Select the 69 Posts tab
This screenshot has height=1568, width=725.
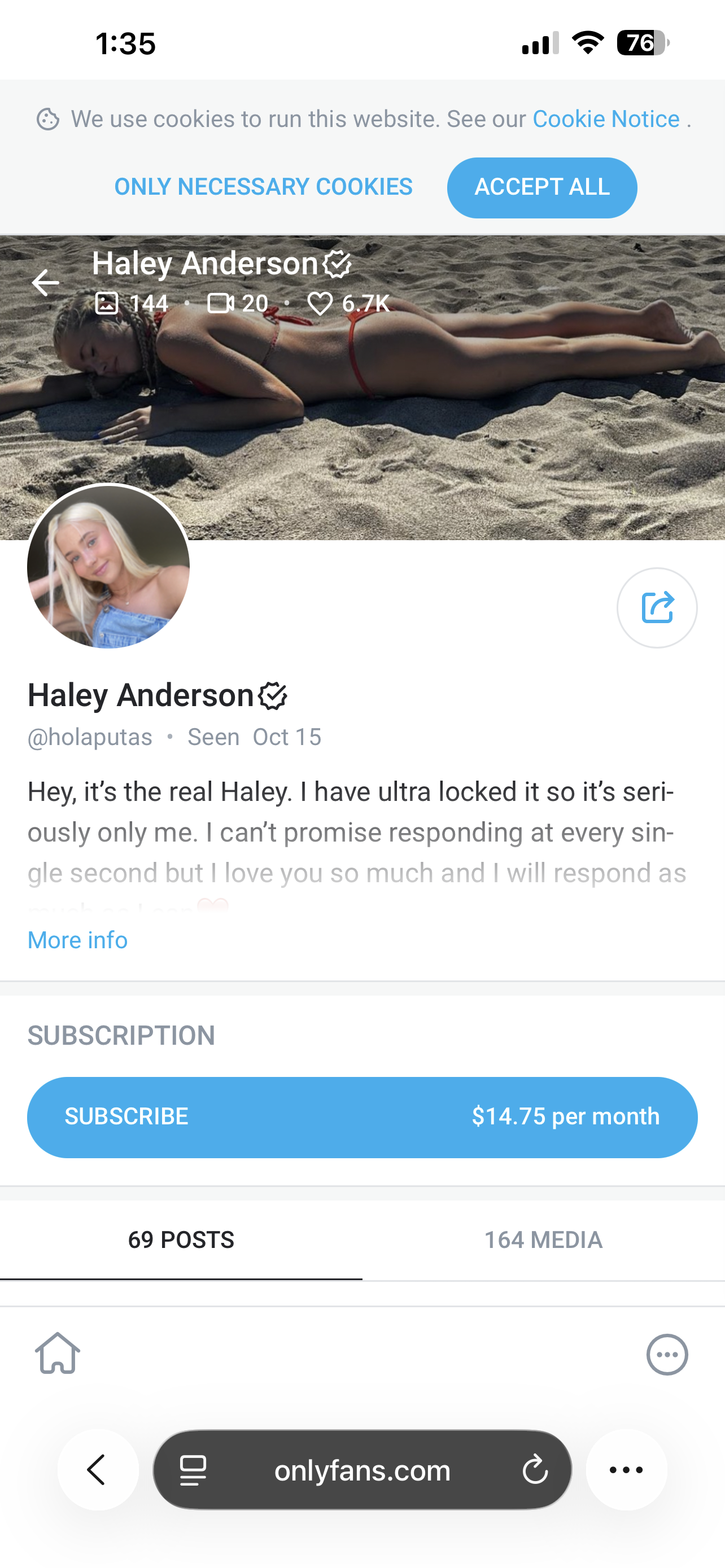pyautogui.click(x=181, y=1240)
